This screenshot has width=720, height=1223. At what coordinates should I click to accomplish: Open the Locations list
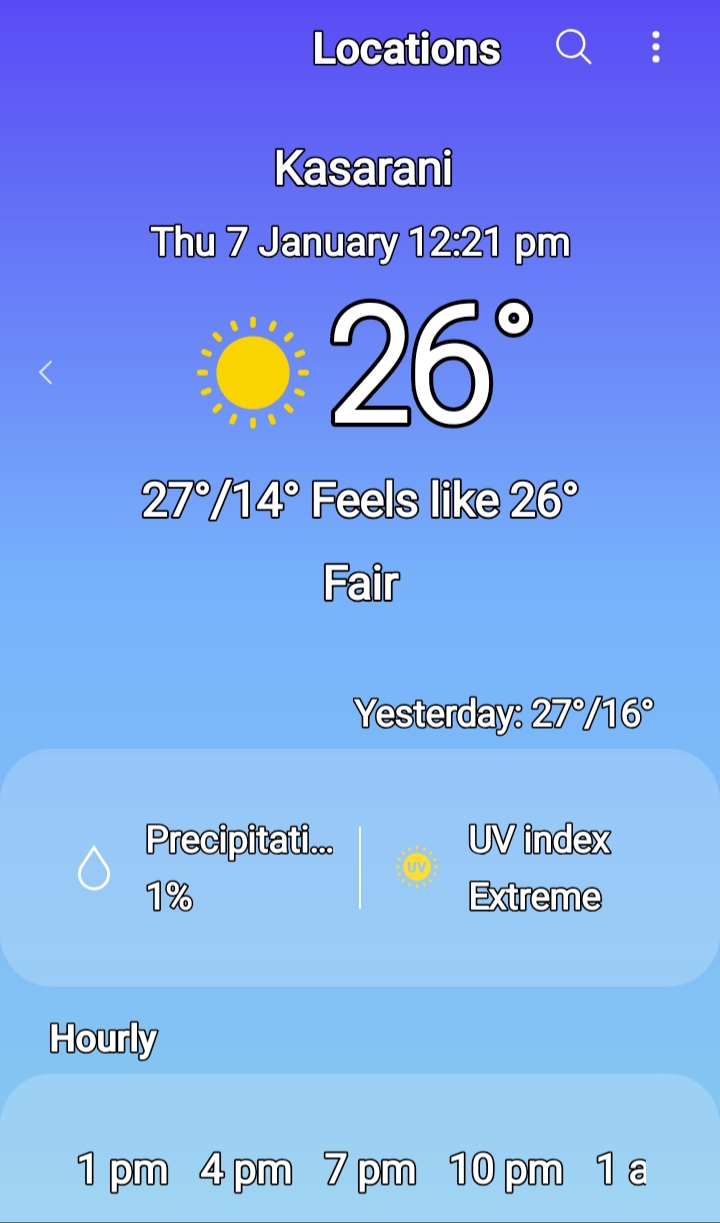[406, 48]
